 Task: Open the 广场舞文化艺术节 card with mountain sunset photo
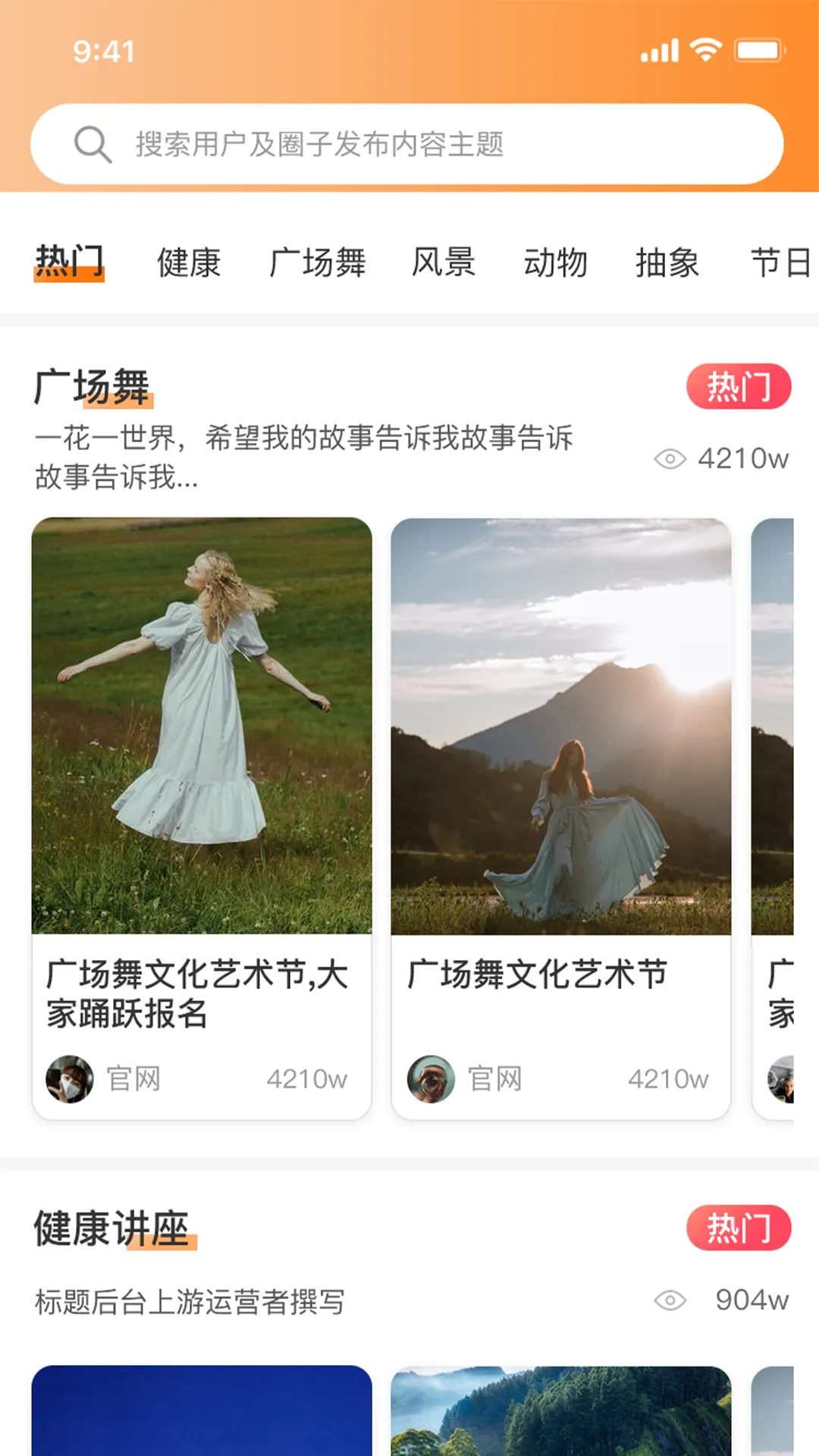(x=561, y=817)
